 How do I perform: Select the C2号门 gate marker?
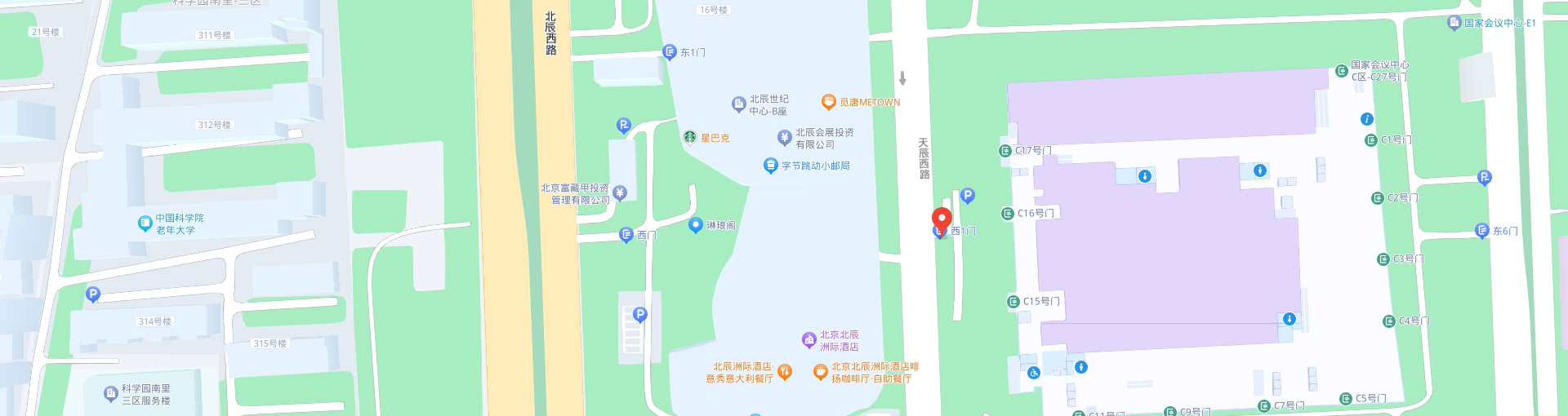click(x=1378, y=197)
